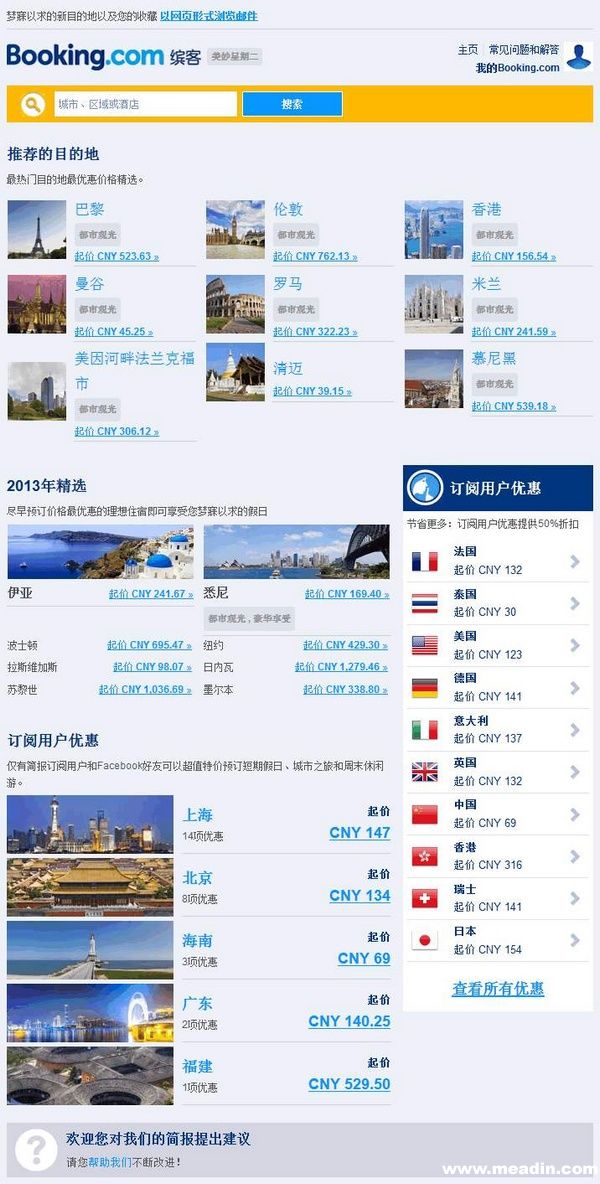
Task: Go to 主页 home link
Action: click(468, 50)
